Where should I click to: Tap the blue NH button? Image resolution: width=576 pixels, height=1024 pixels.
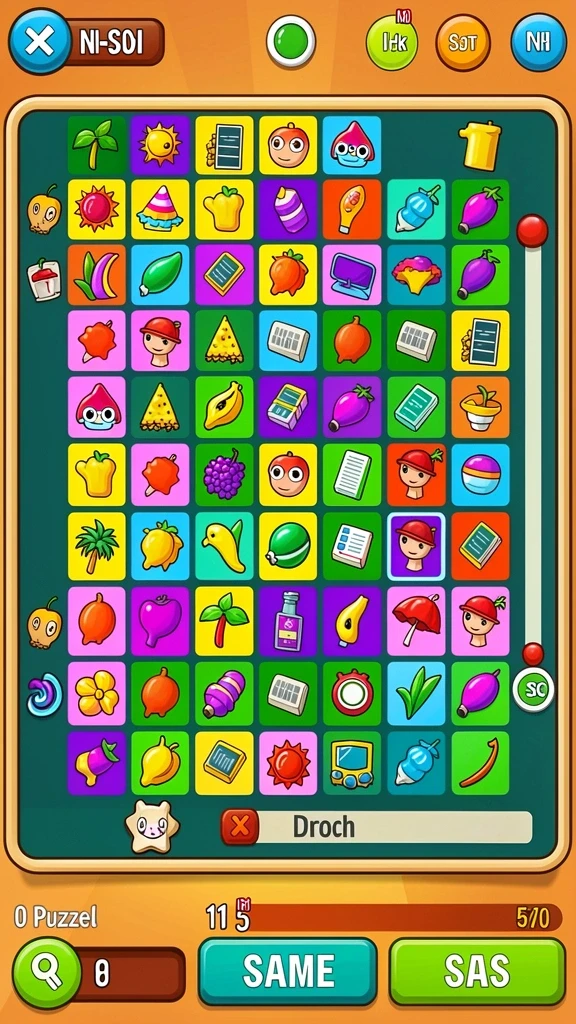coord(539,42)
